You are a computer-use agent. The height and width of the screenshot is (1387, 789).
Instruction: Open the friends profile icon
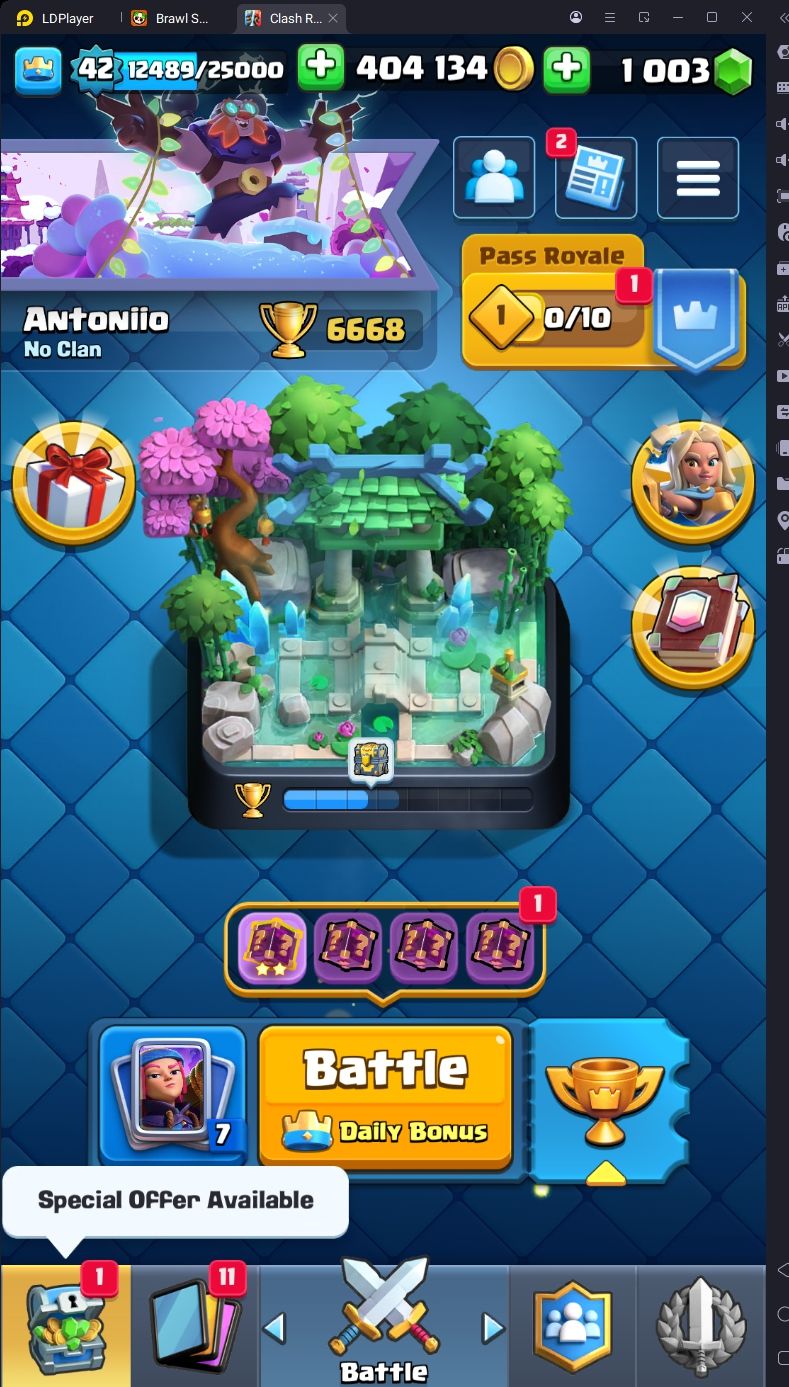point(493,178)
